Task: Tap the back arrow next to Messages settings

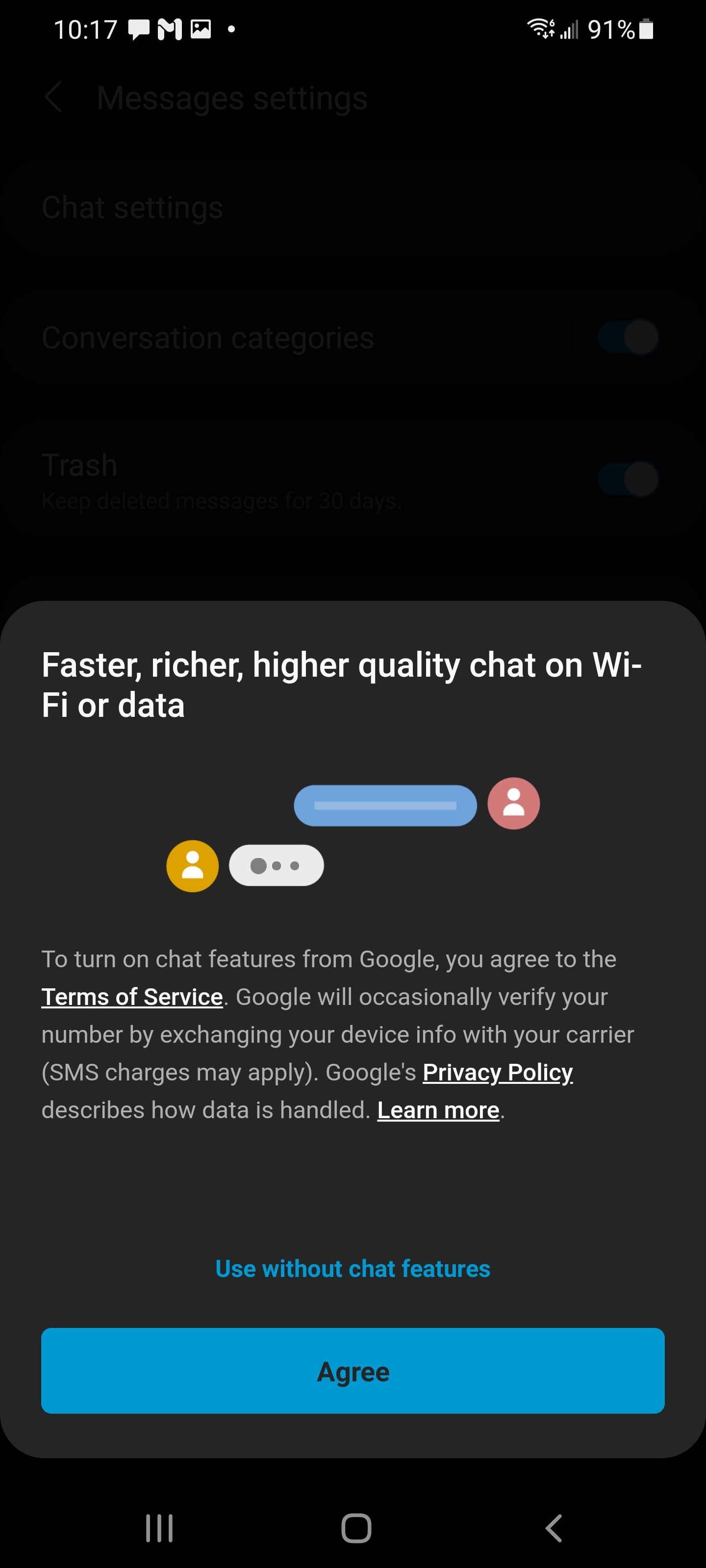Action: [53, 98]
